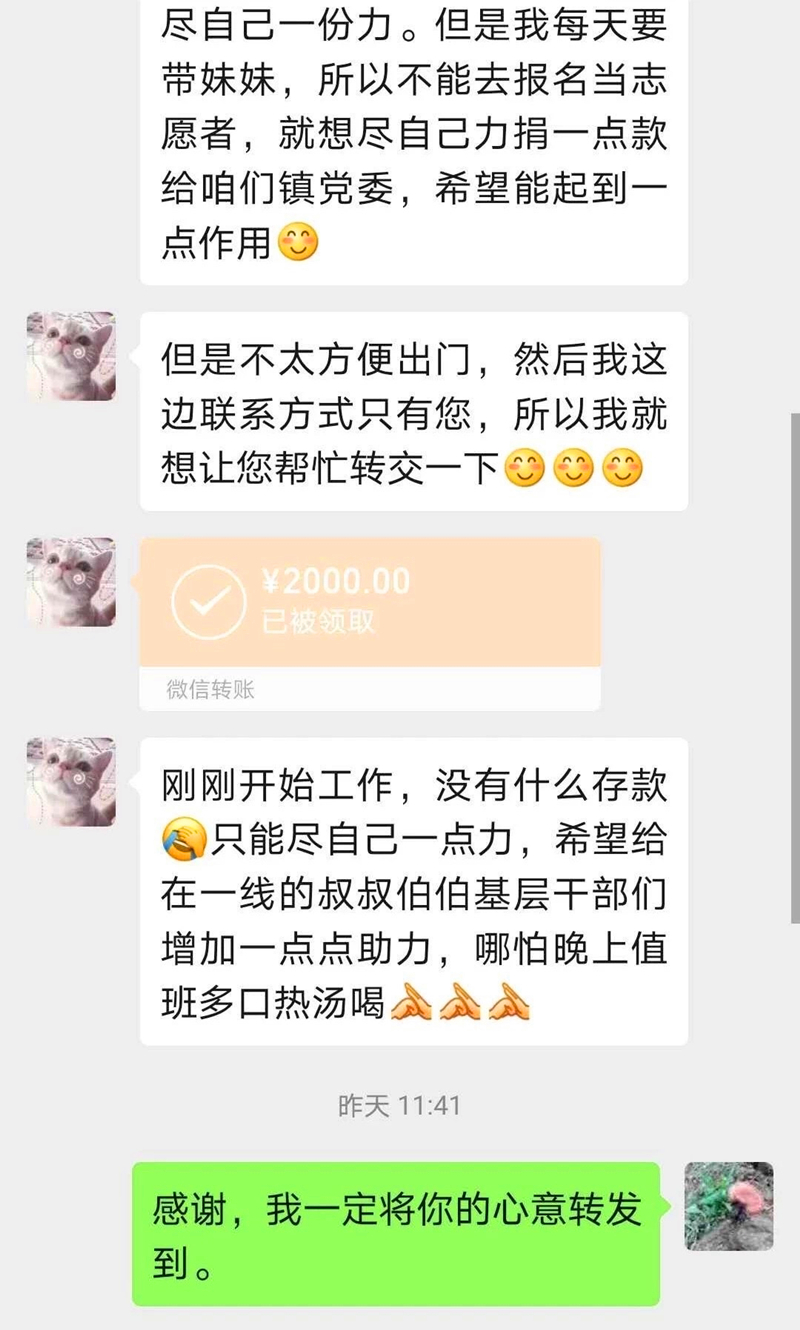This screenshot has width=800, height=1330.
Task: View profile from avatar beside 刚刚开始工作 message
Action: point(71,782)
